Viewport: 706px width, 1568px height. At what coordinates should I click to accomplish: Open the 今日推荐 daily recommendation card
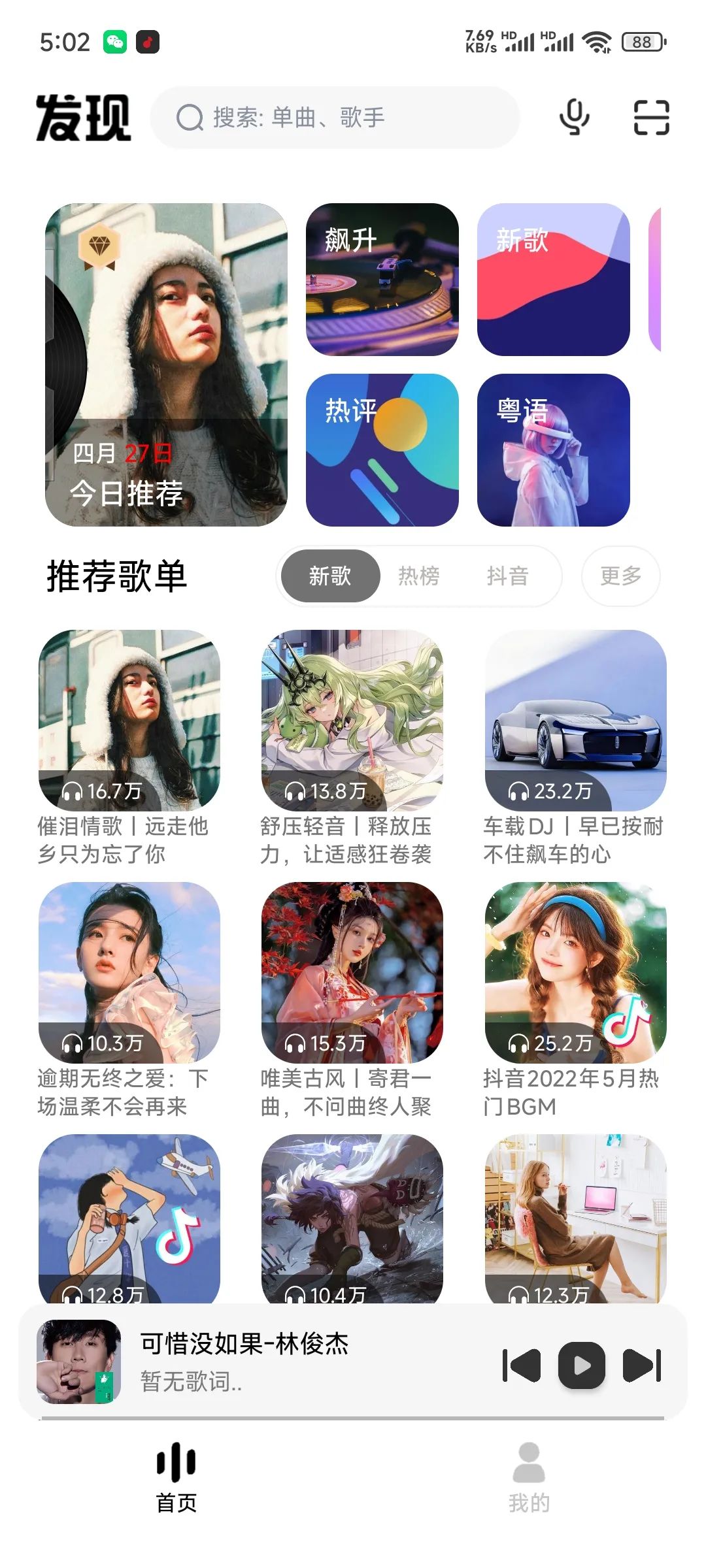166,365
